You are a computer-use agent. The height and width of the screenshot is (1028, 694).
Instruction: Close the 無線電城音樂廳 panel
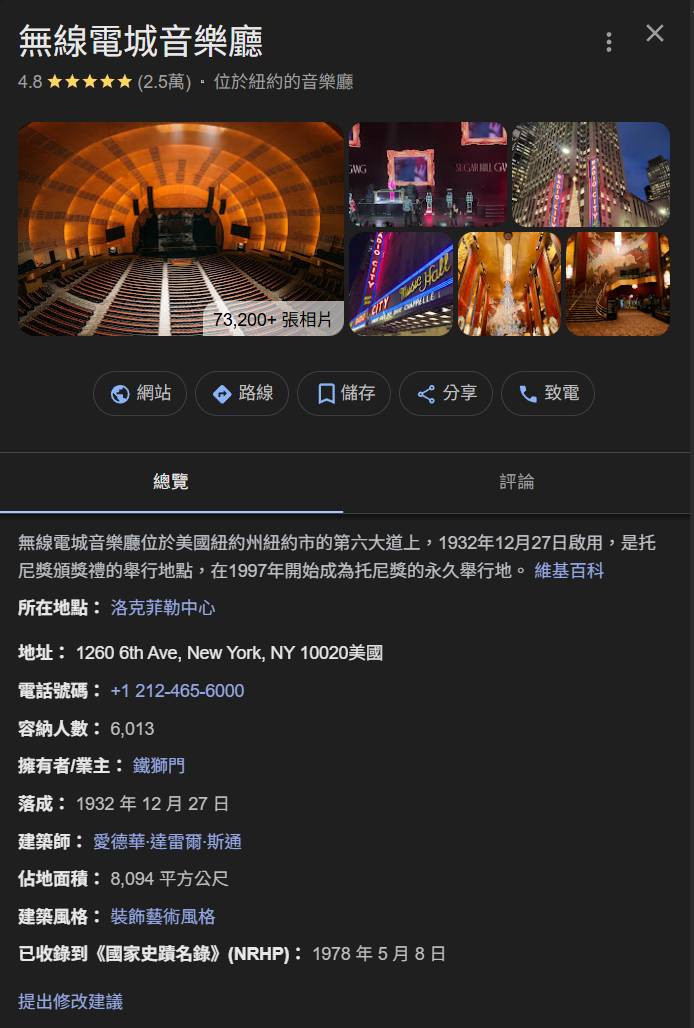655,34
